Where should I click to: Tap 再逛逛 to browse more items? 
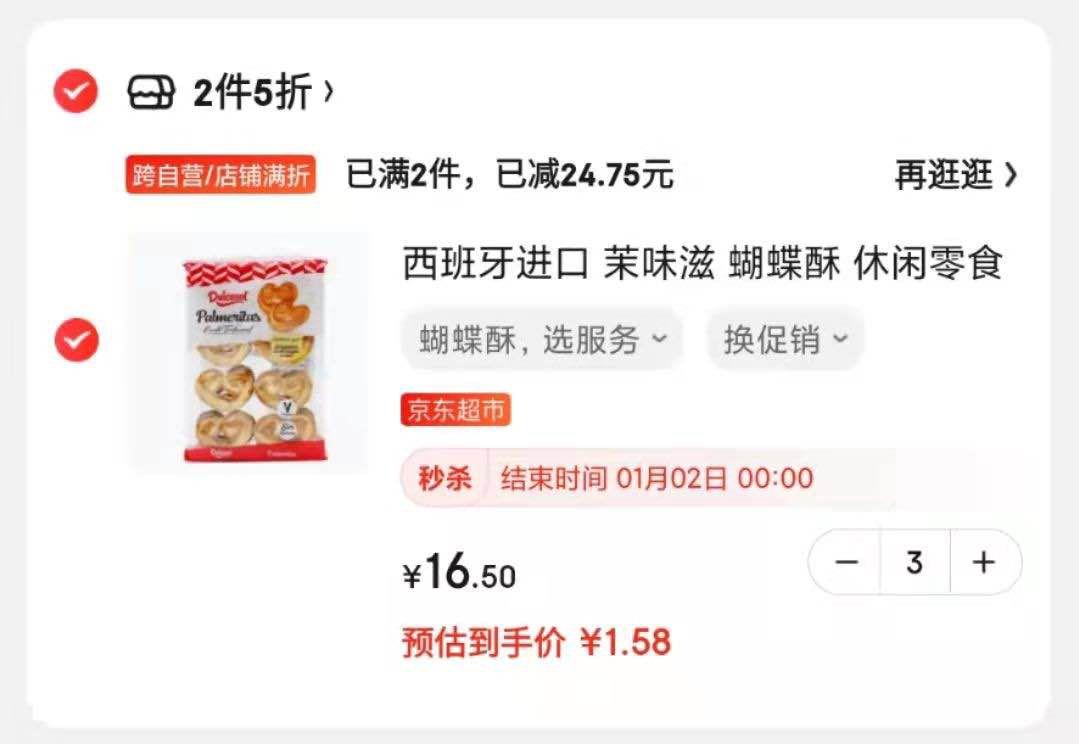955,176
